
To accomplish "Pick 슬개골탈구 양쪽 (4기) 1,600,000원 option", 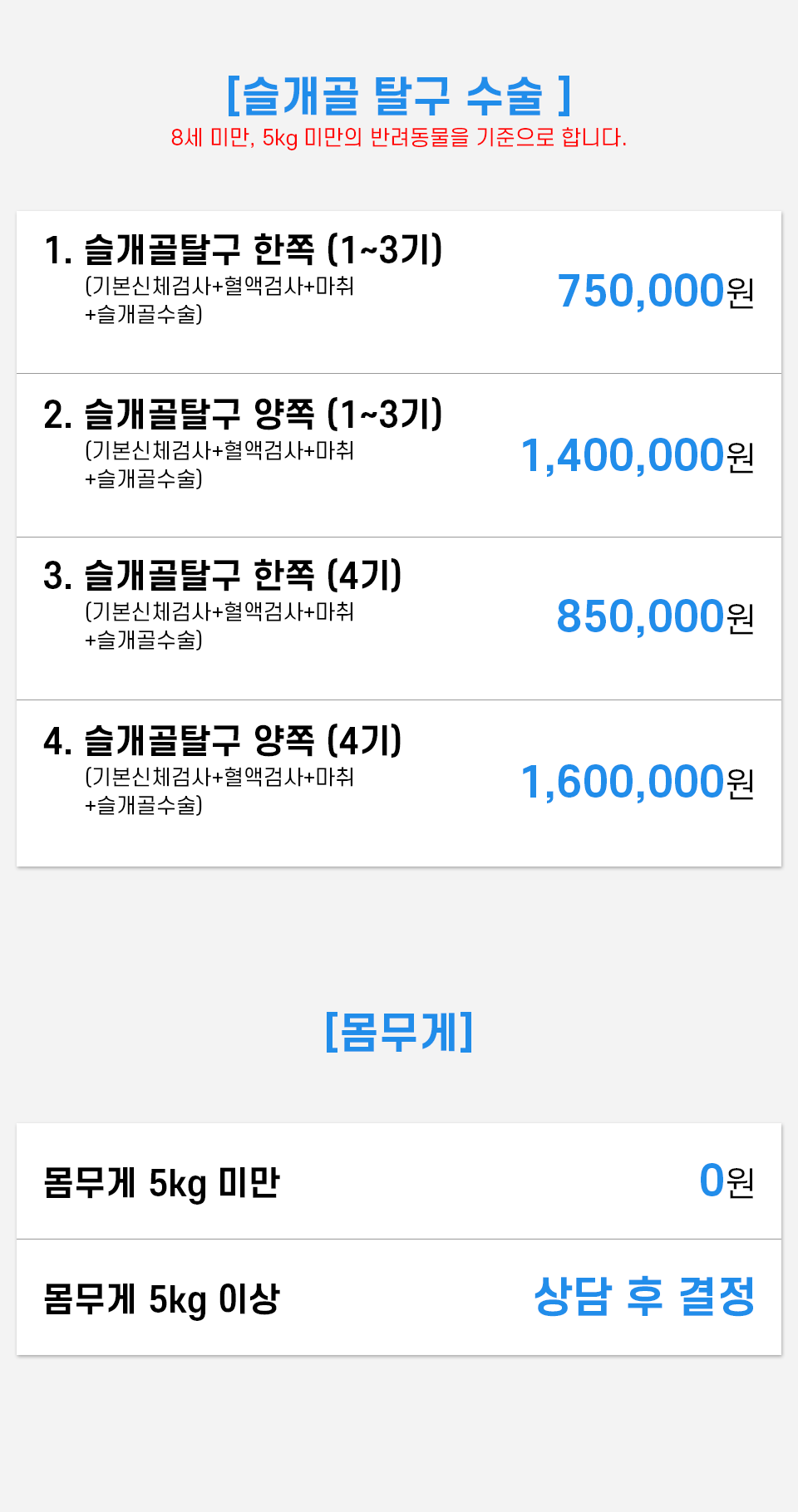I will coord(399,783).
